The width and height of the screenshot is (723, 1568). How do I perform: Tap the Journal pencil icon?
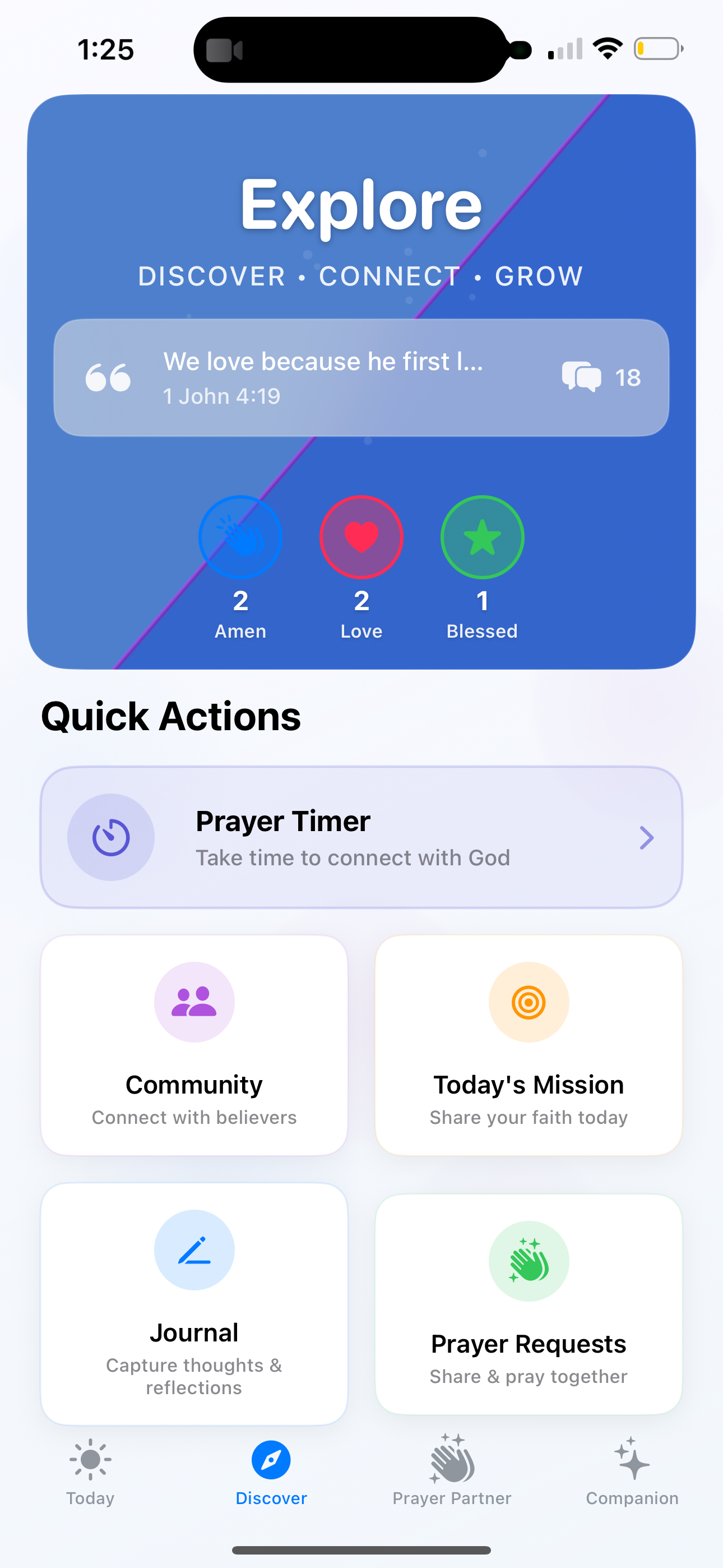click(x=193, y=1249)
